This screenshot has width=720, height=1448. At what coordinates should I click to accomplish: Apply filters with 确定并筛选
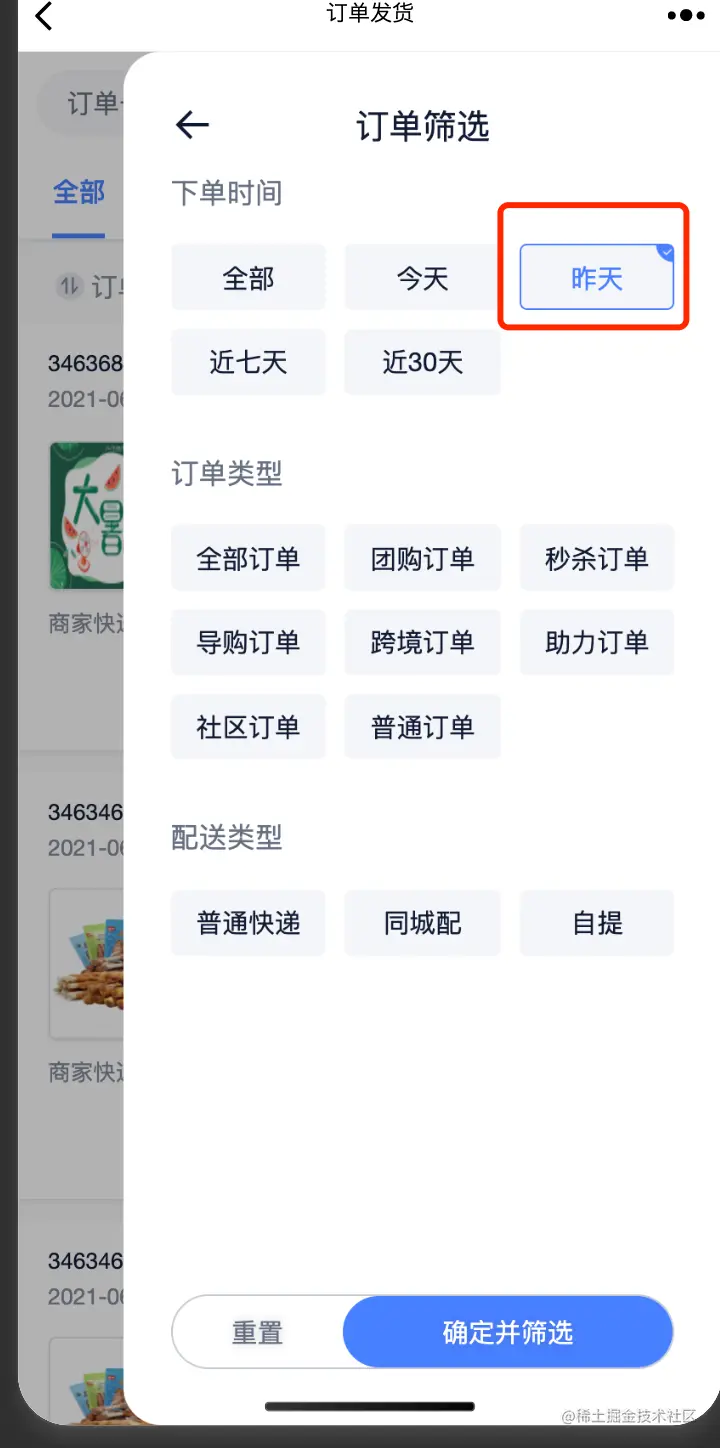click(x=508, y=1332)
